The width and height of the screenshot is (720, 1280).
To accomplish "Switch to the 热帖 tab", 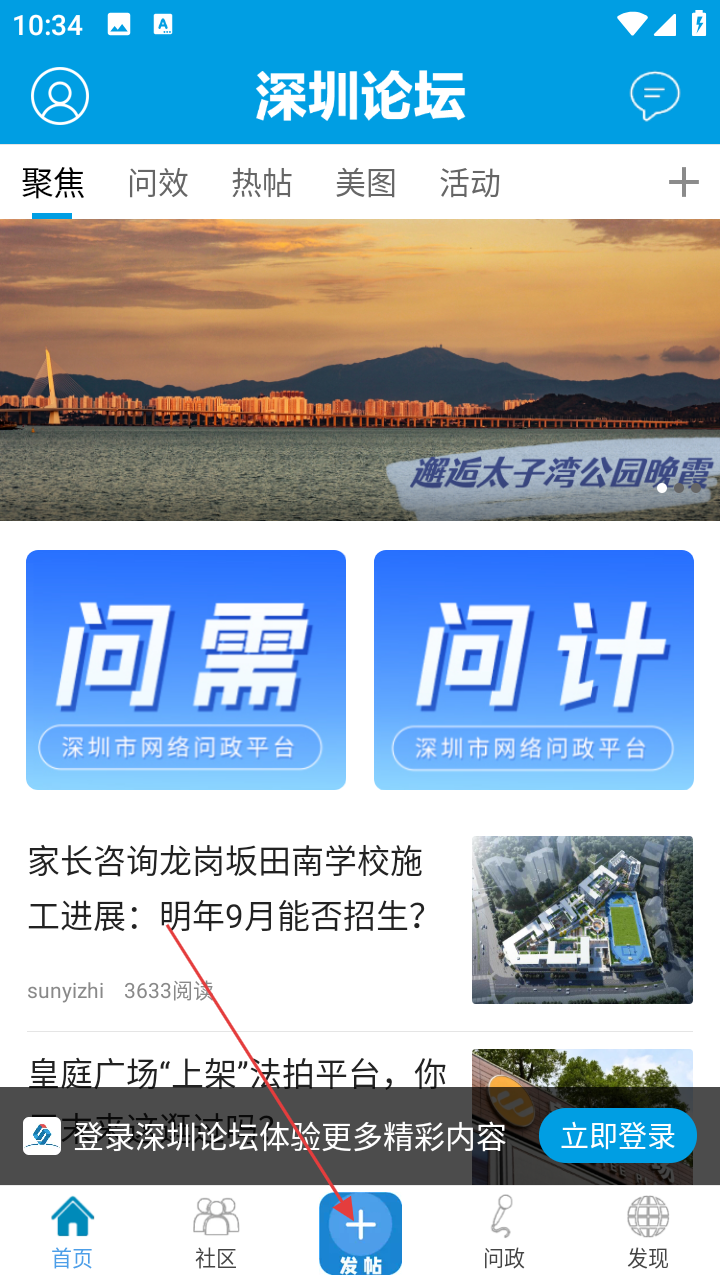I will click(262, 183).
